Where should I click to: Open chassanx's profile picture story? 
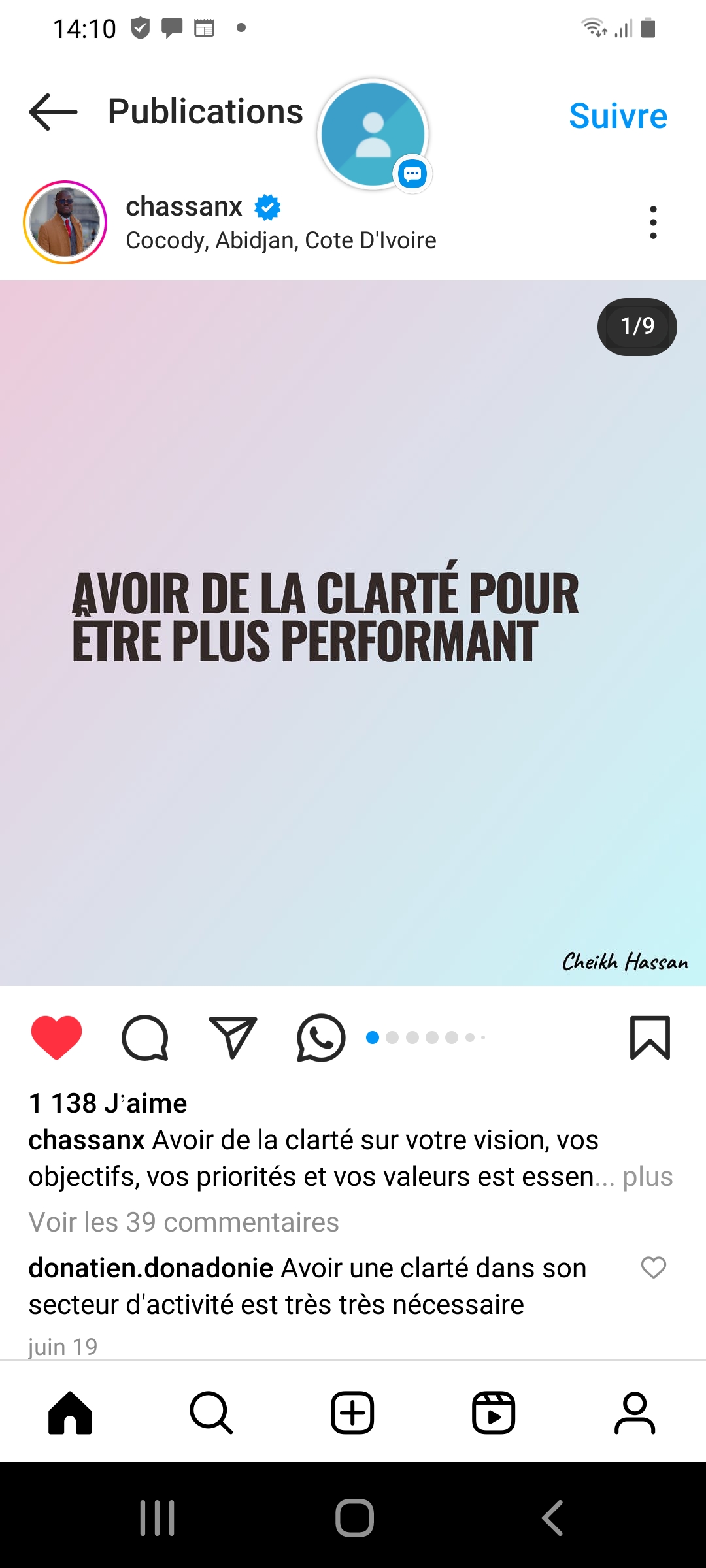point(65,222)
